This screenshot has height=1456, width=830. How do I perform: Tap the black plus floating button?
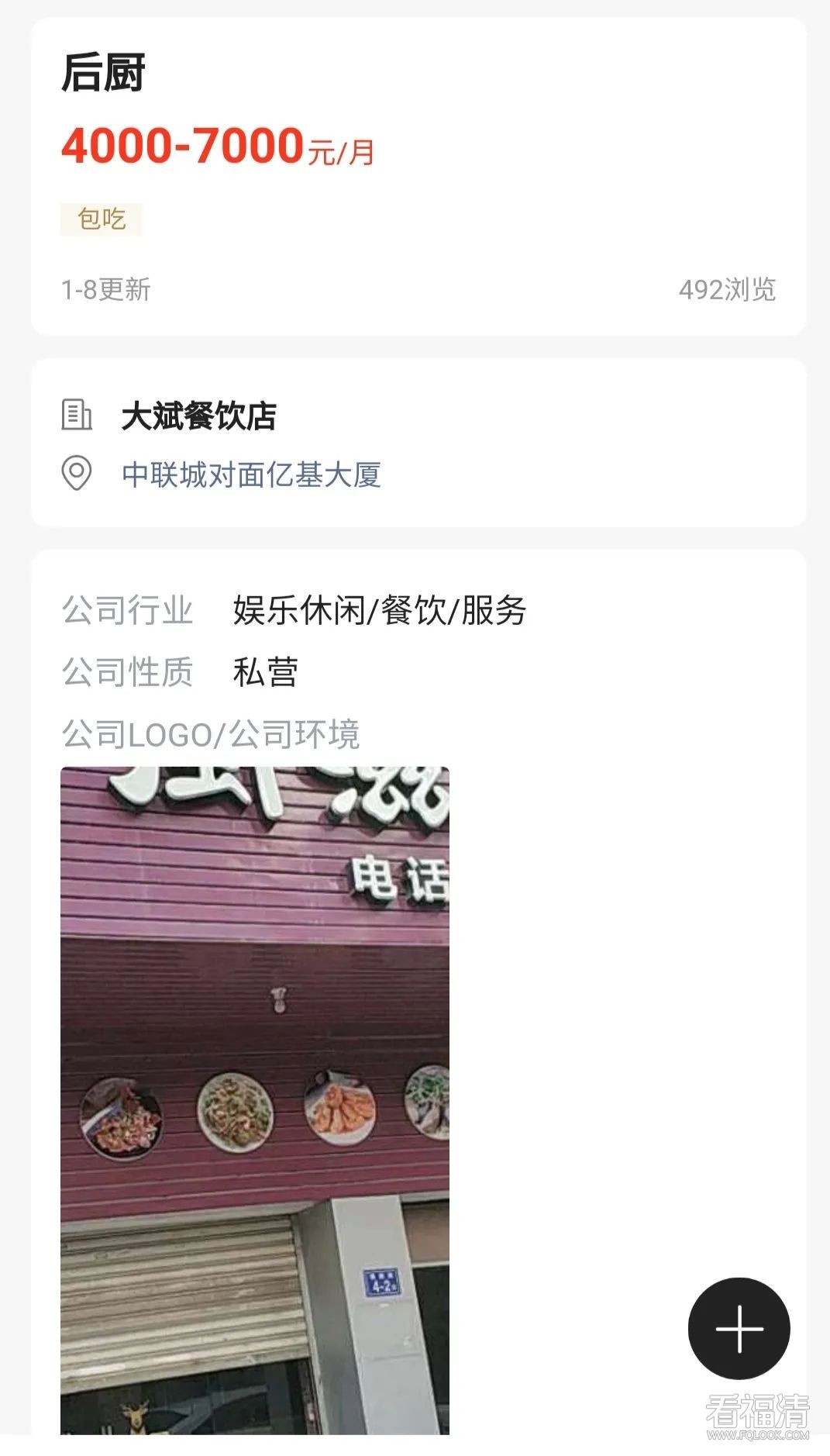[739, 1328]
